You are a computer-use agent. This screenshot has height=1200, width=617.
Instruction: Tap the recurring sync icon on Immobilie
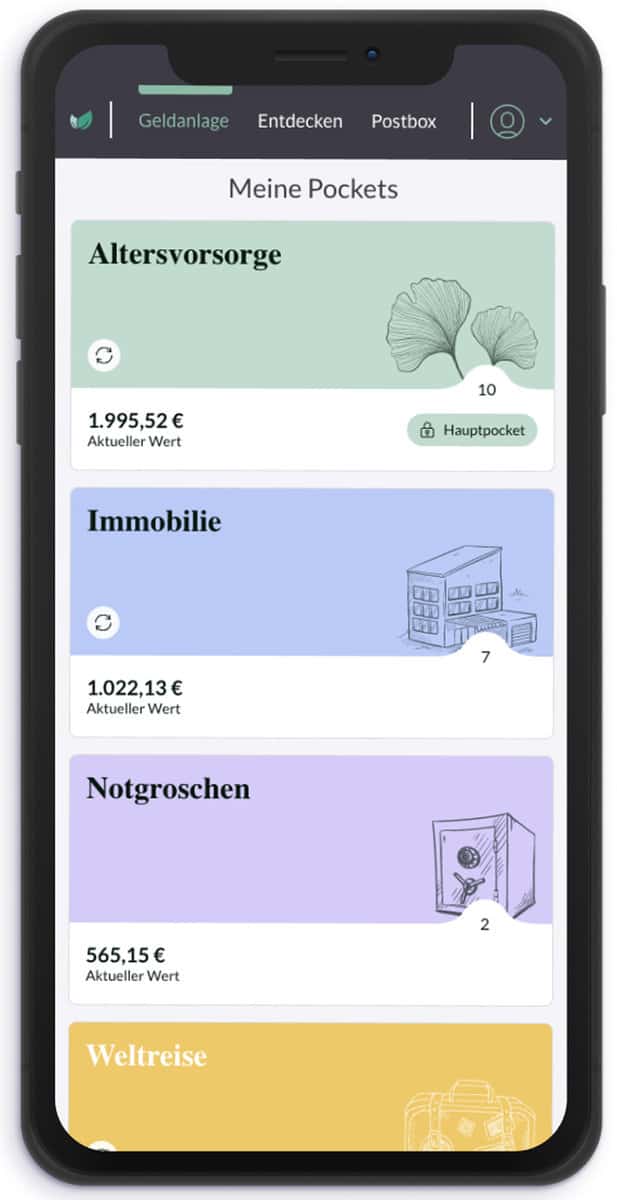[103, 622]
